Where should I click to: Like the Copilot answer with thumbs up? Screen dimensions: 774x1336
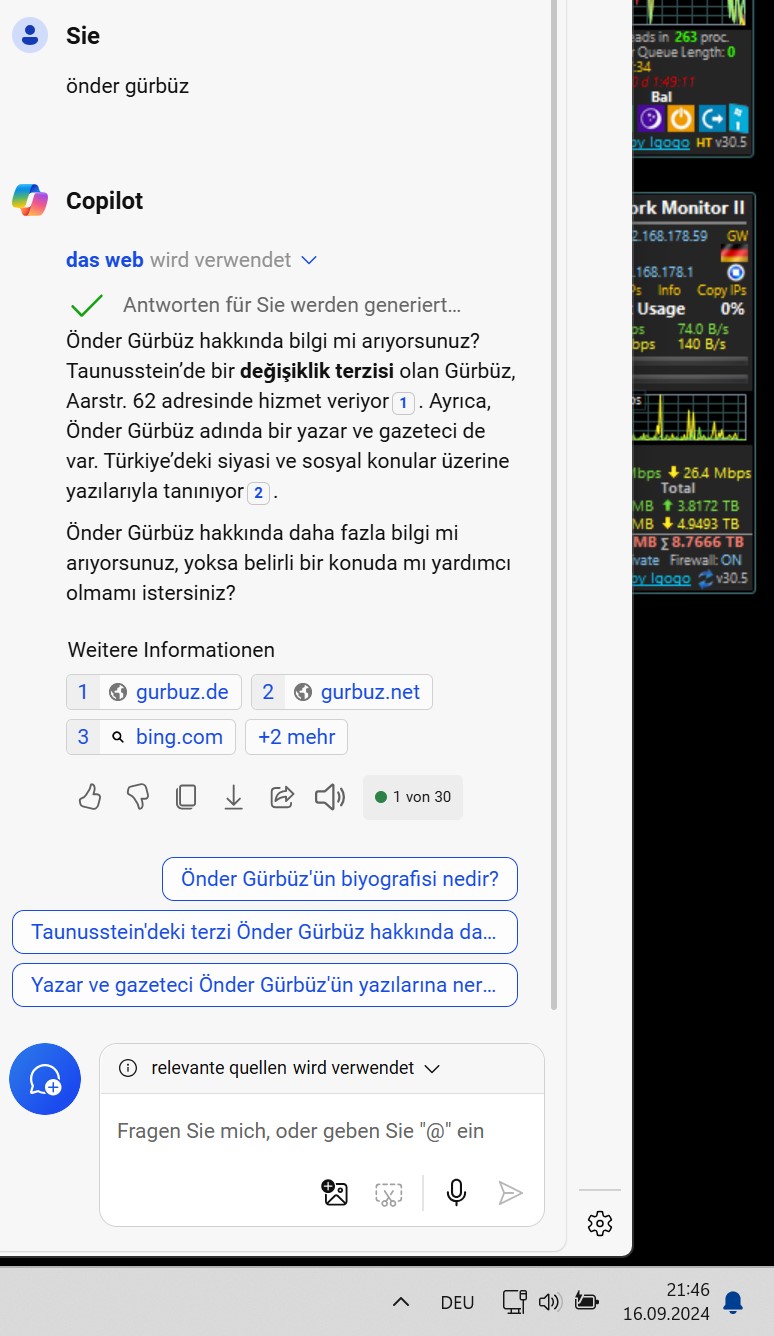(90, 797)
